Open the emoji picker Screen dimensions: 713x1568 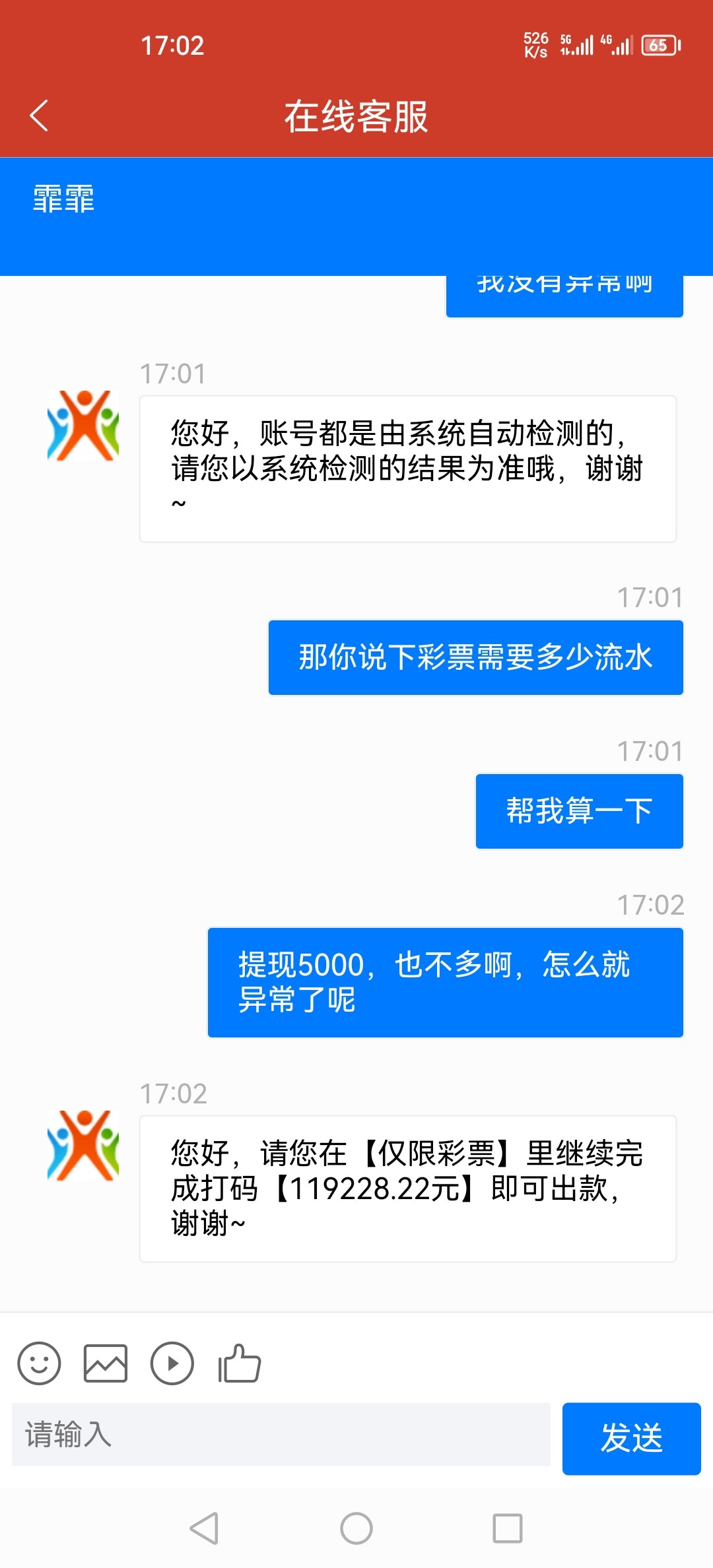point(39,1363)
